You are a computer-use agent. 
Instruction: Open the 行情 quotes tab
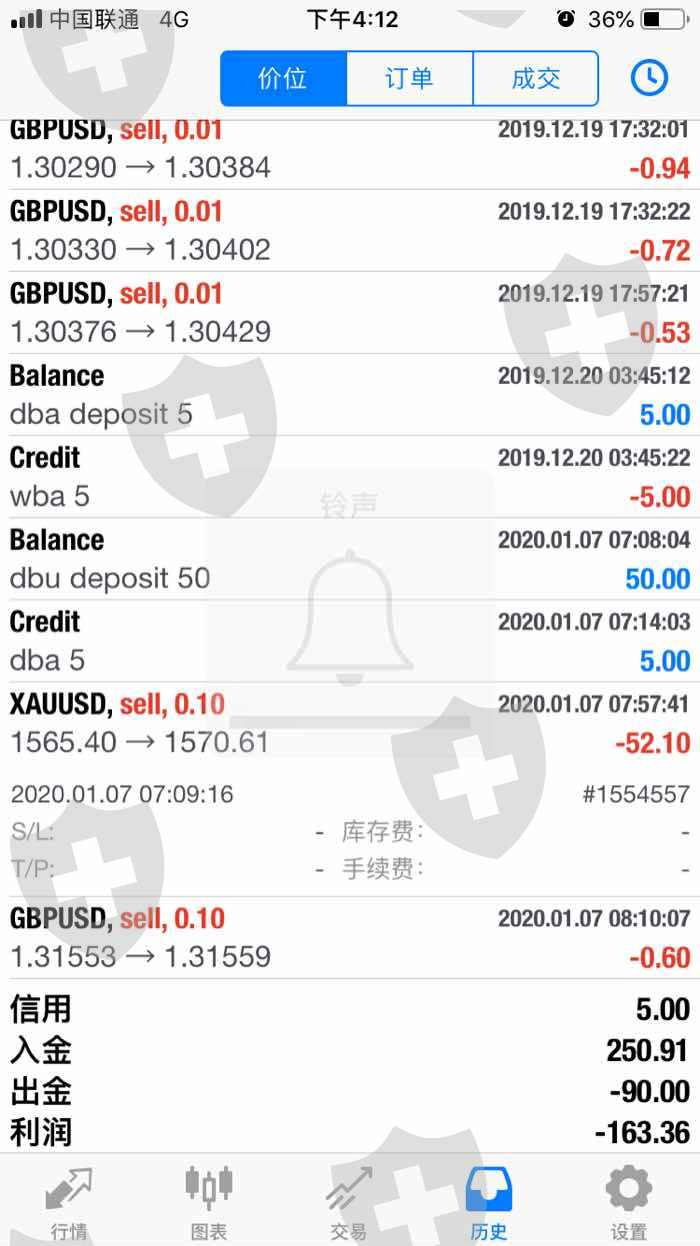(x=69, y=1200)
